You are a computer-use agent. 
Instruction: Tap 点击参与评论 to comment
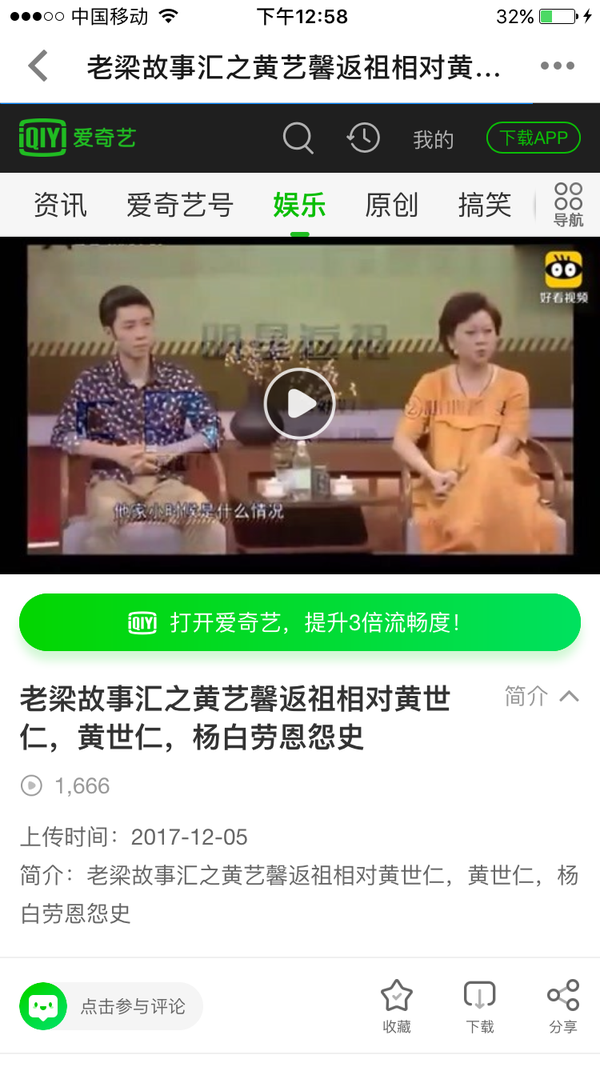coord(111,1006)
